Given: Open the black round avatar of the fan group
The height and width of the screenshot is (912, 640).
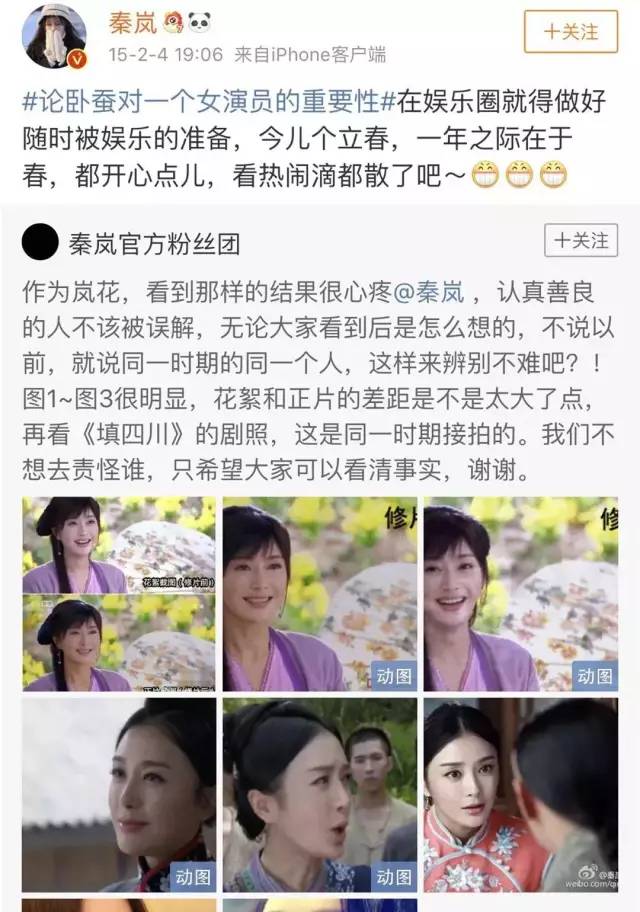Looking at the screenshot, I should pos(40,243).
